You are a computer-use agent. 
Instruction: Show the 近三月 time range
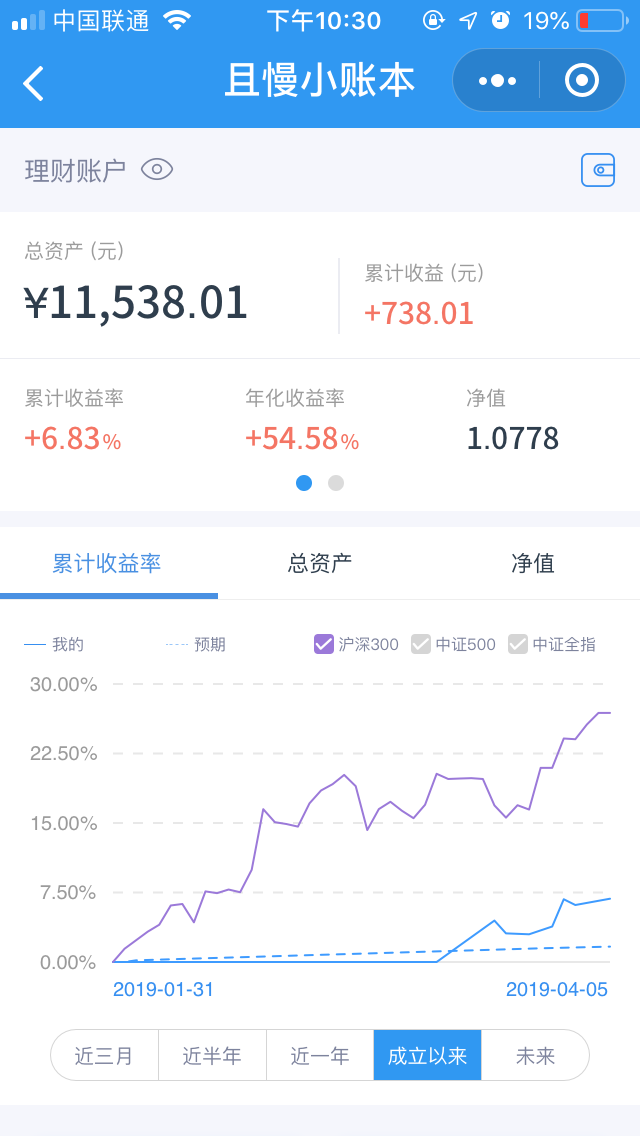[104, 1056]
